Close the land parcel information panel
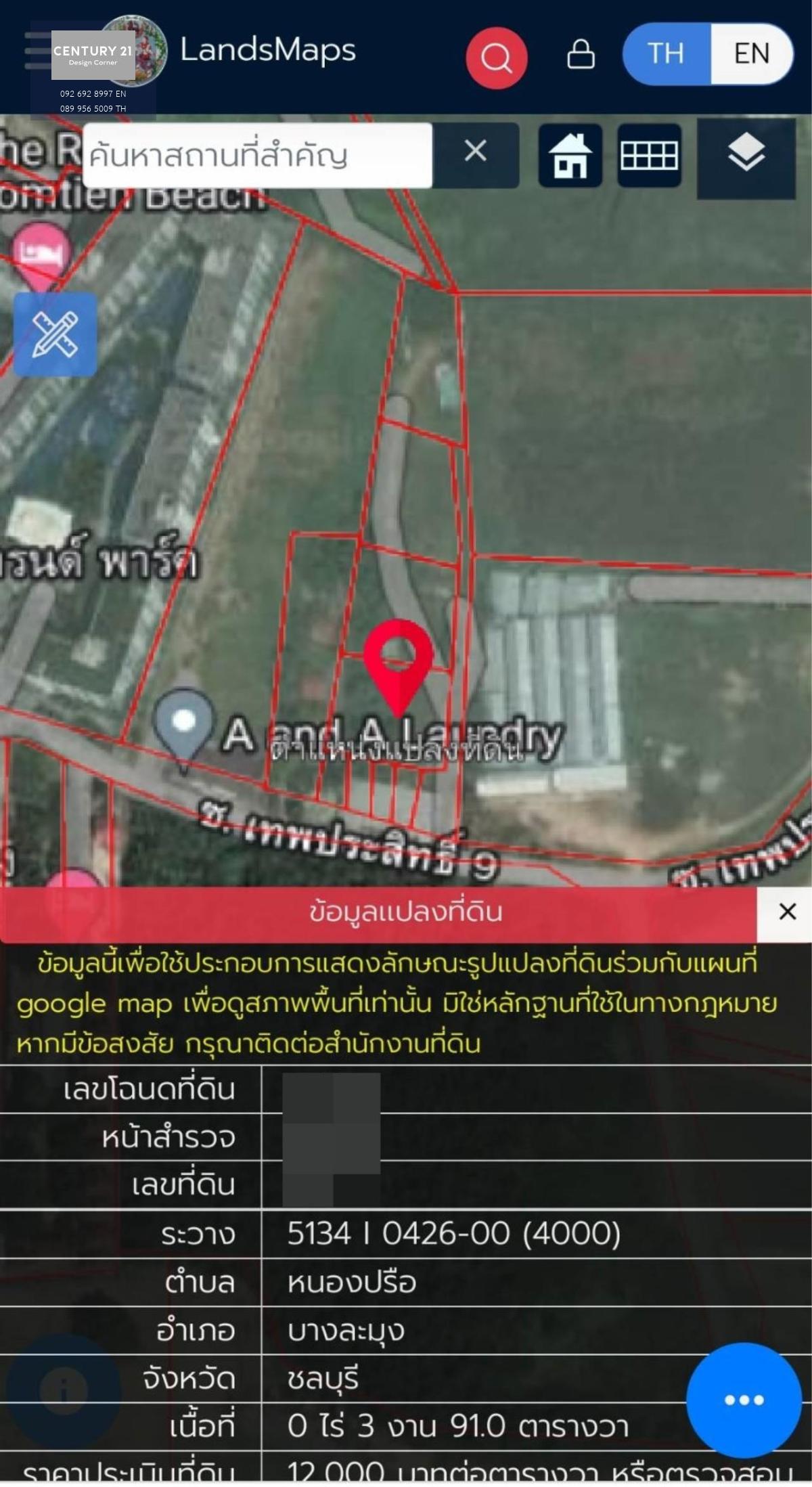 (x=787, y=911)
